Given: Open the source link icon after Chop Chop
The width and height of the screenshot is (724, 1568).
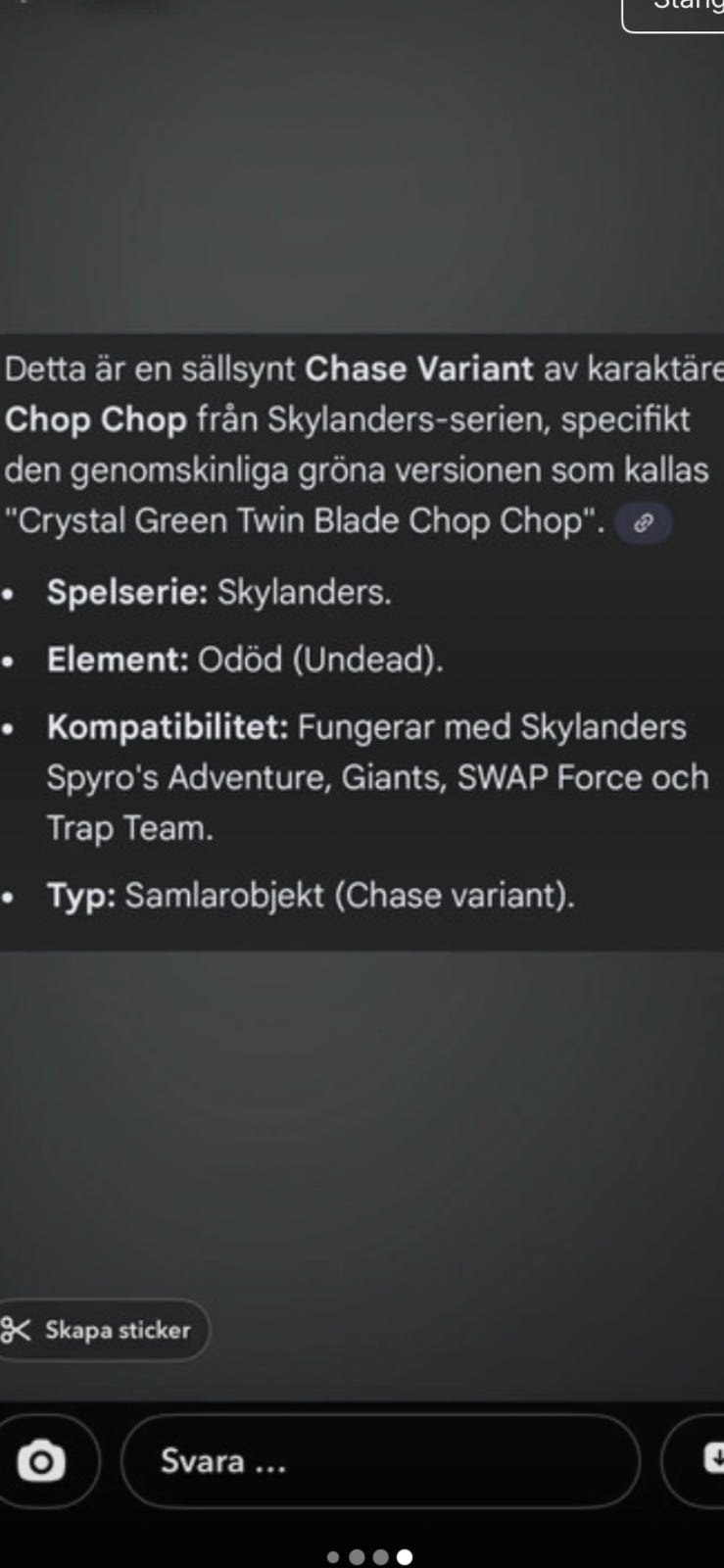Looking at the screenshot, I should [x=643, y=522].
